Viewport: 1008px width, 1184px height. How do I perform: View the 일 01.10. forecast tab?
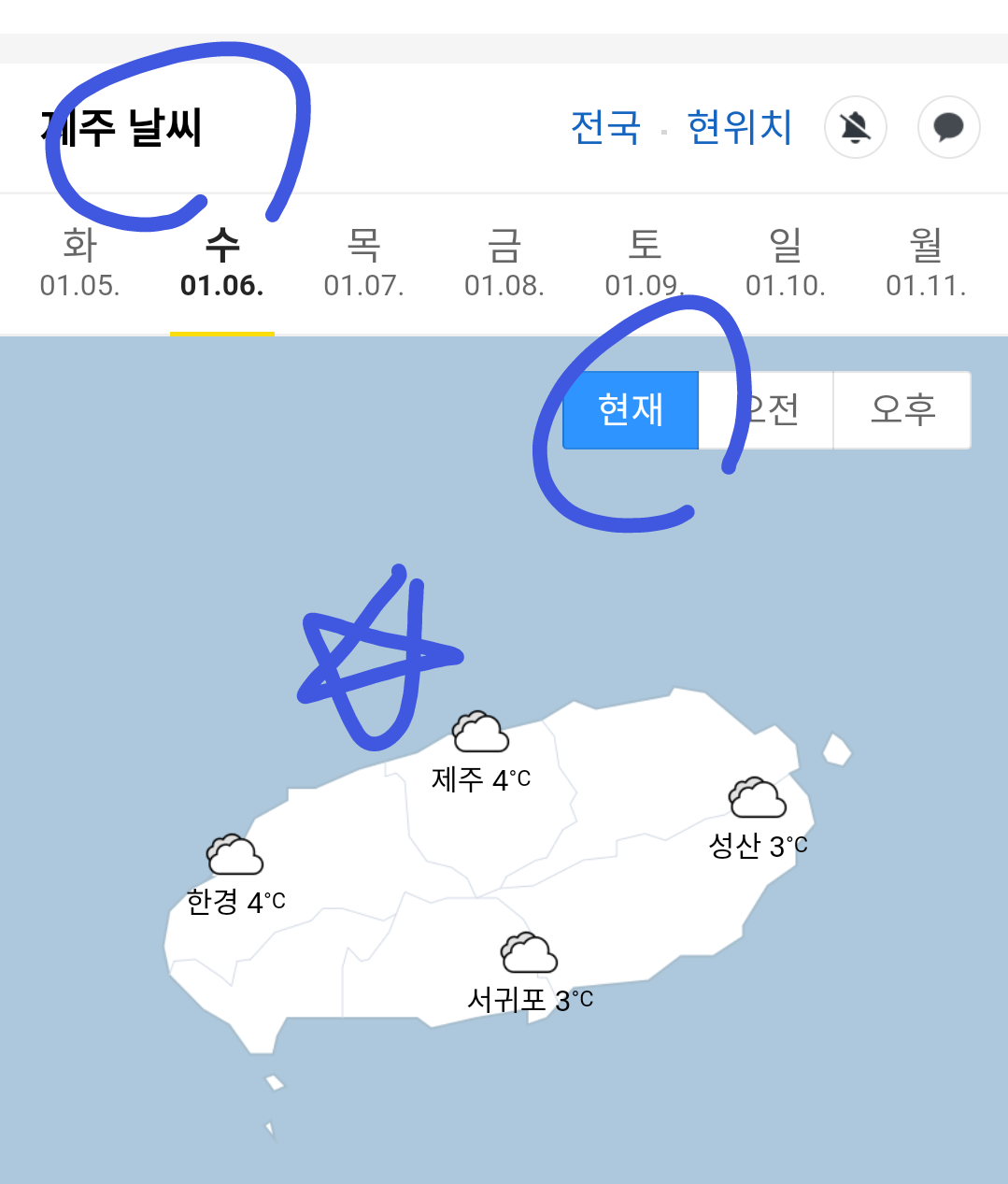point(786,264)
